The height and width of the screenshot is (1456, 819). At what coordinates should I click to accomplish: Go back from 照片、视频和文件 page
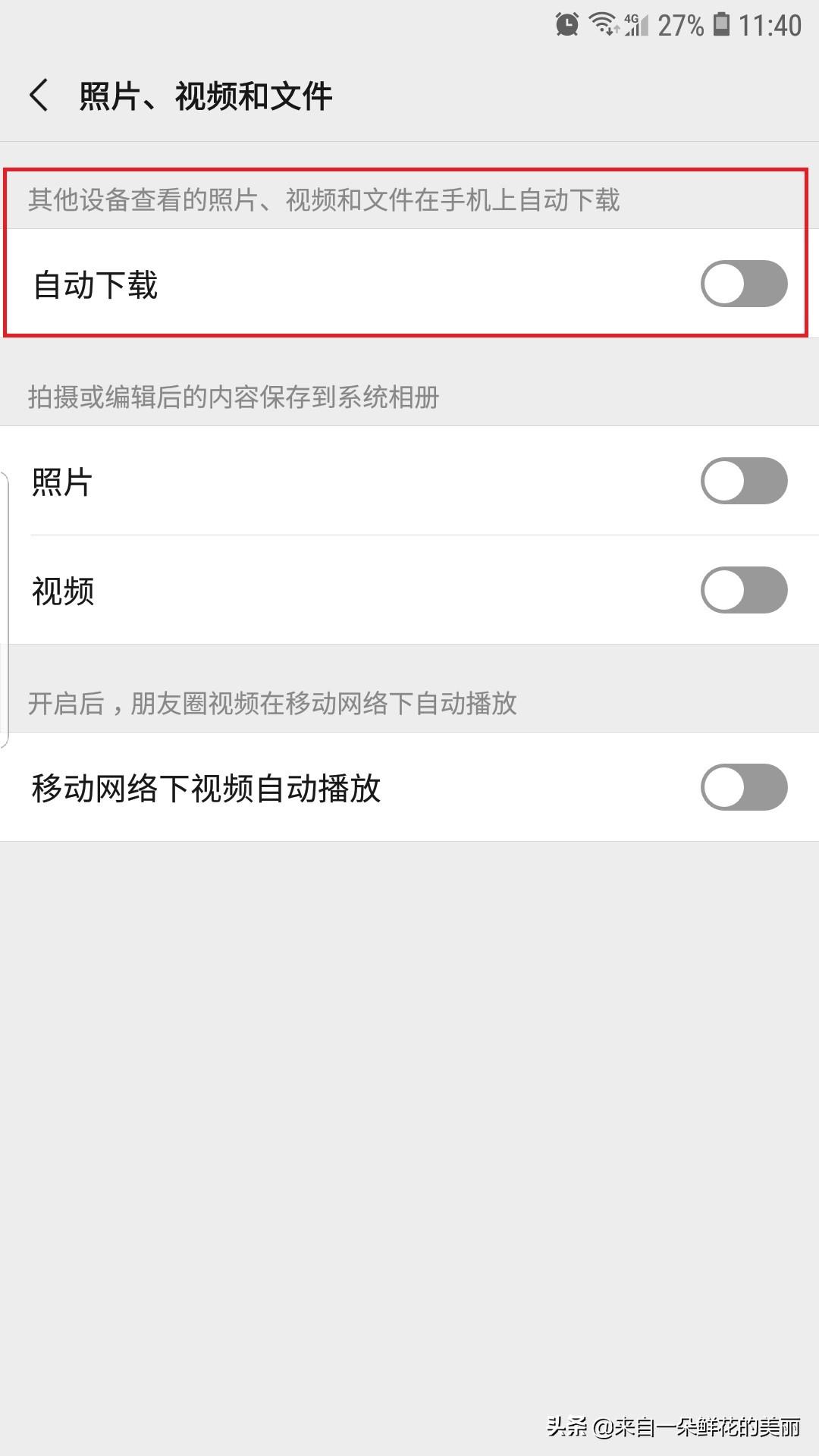pyautogui.click(x=39, y=96)
